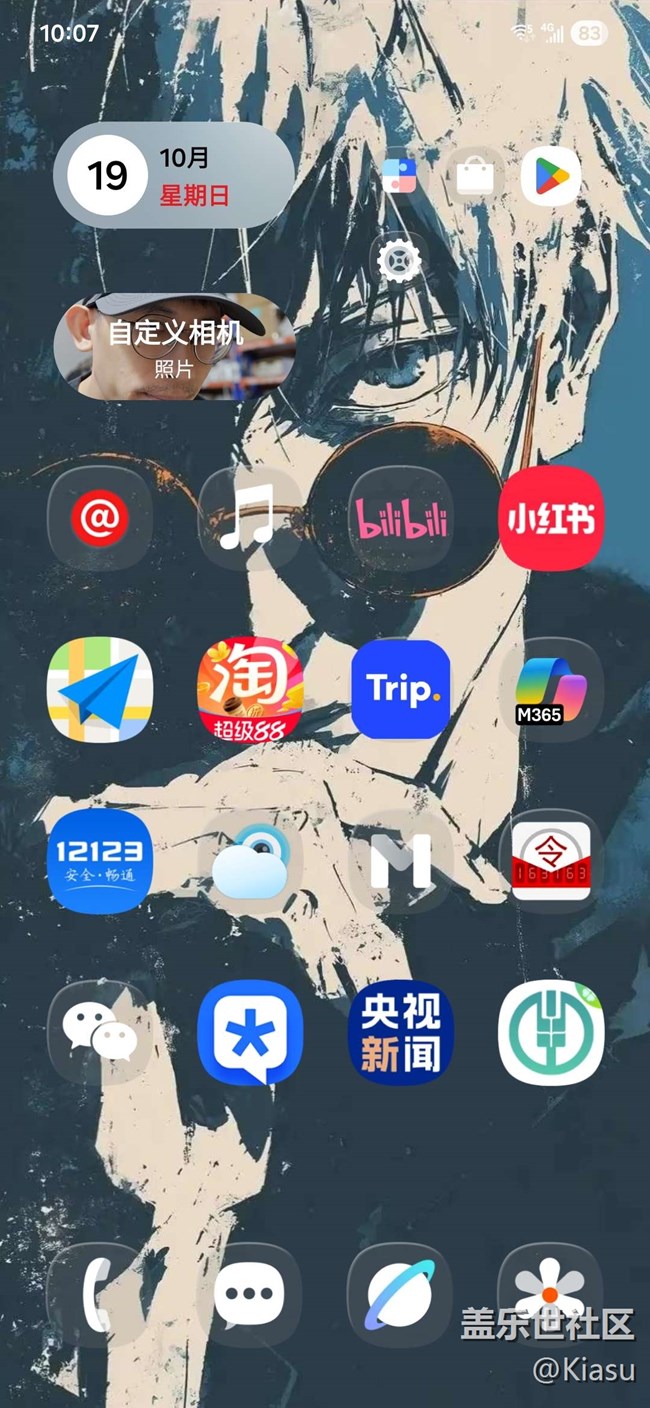Launch the music note app

(248, 519)
